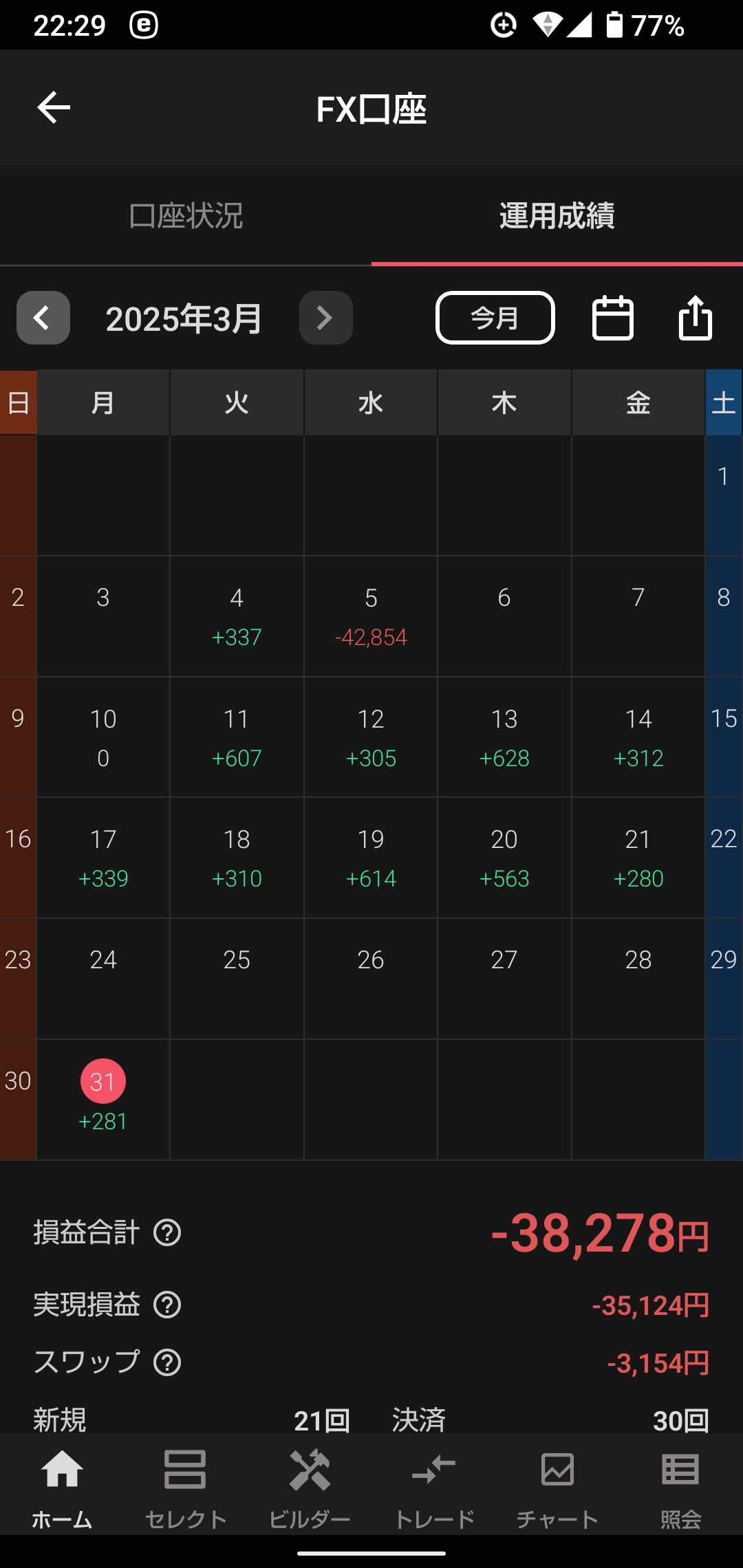Go back using the top-left arrow
The image size is (743, 1568).
[x=54, y=108]
